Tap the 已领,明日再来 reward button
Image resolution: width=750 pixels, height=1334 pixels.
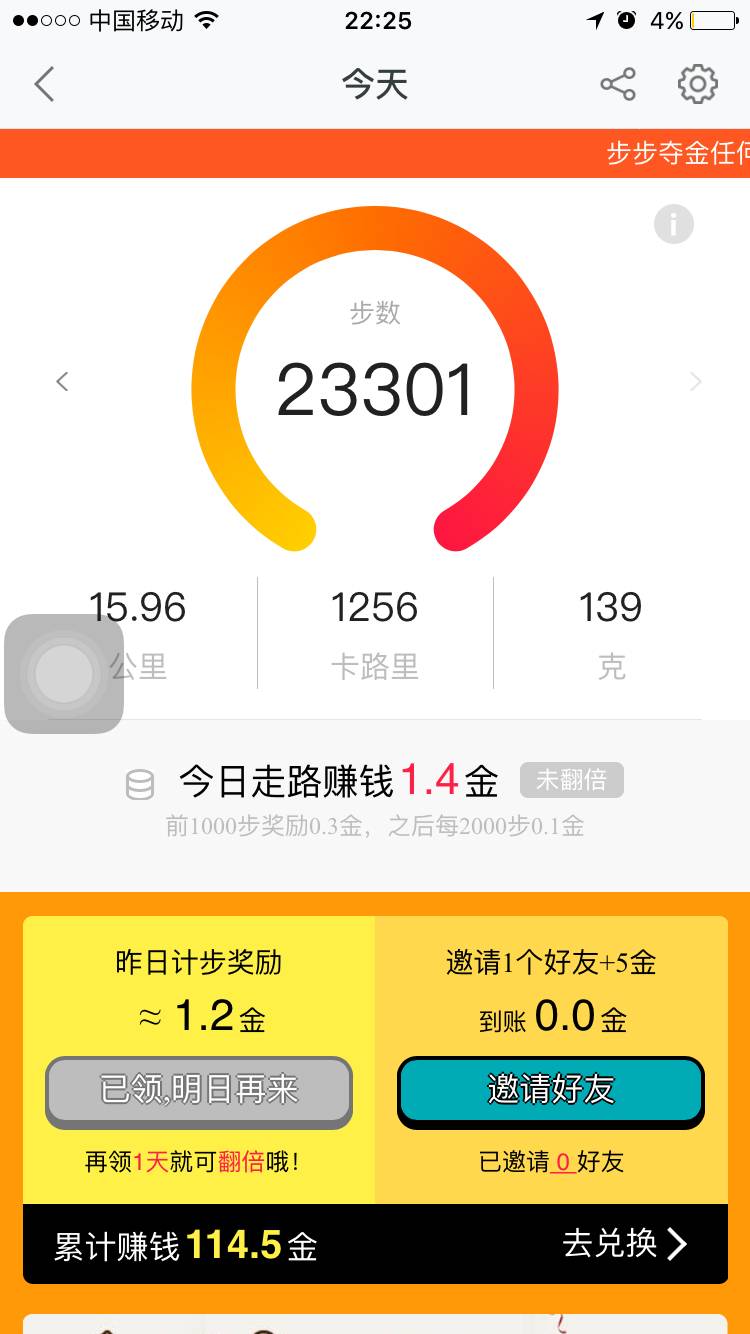(199, 1091)
